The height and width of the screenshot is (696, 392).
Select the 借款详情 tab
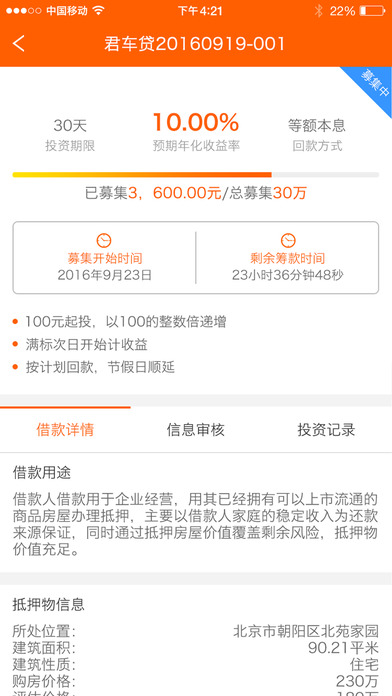65,430
